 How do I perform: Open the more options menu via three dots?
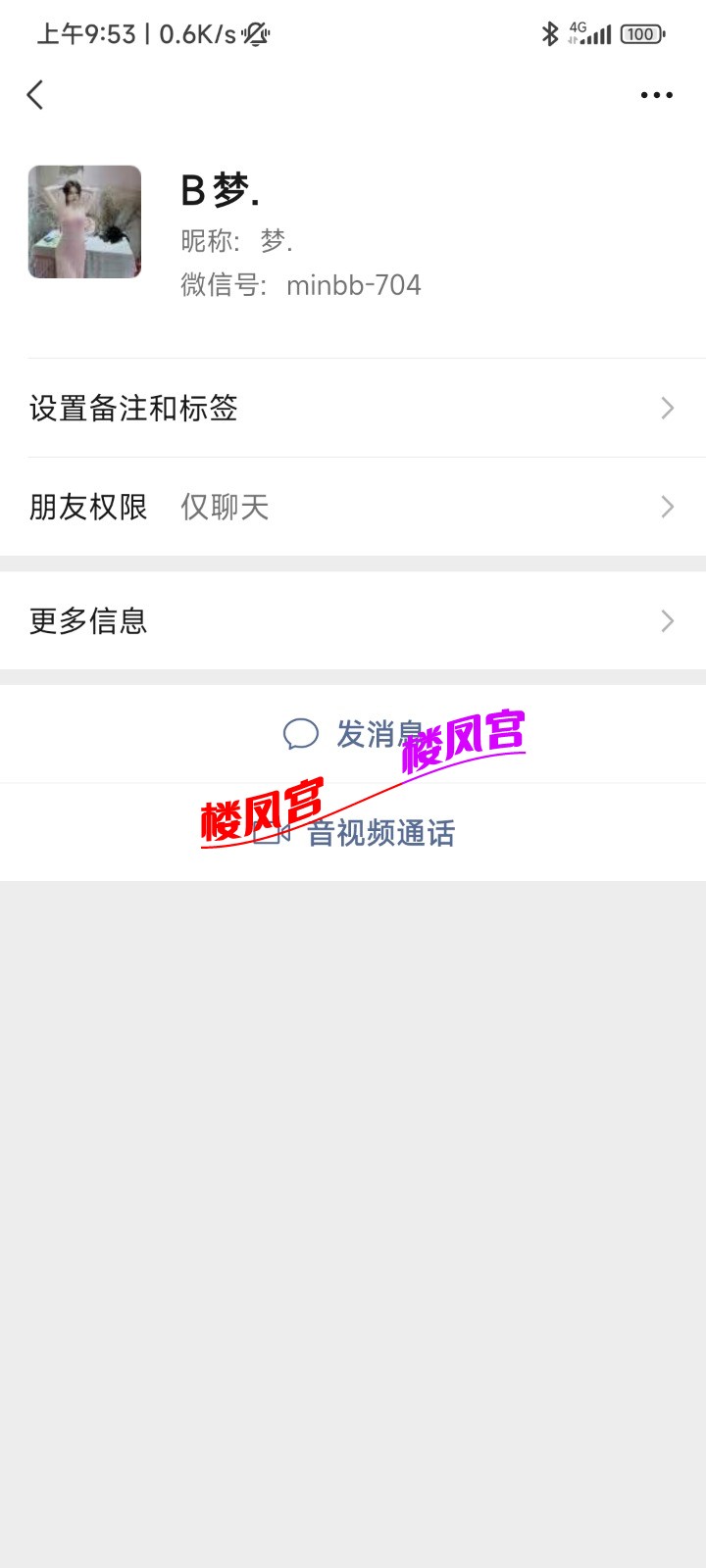(x=655, y=94)
